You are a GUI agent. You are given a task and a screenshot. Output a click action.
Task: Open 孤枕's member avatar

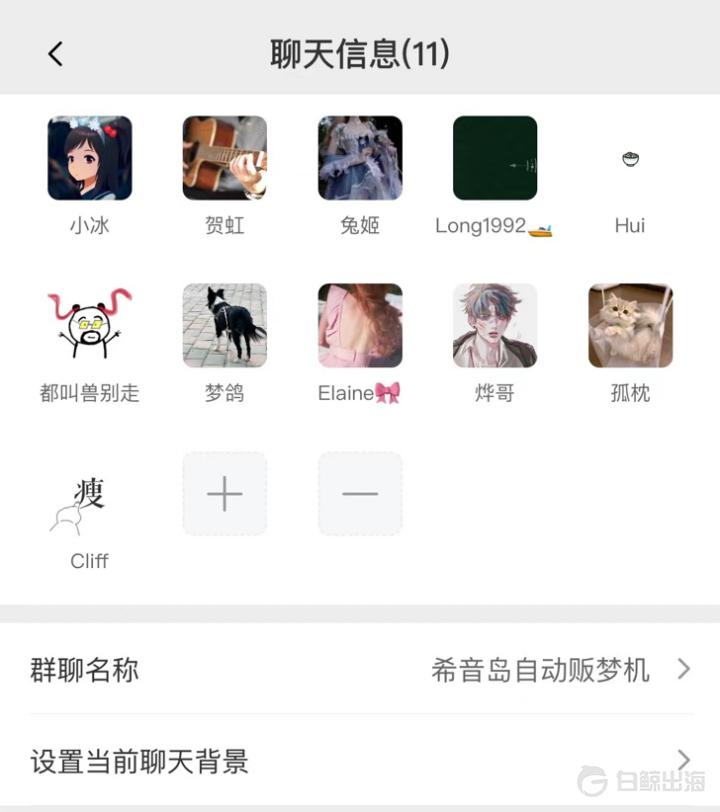[630, 325]
